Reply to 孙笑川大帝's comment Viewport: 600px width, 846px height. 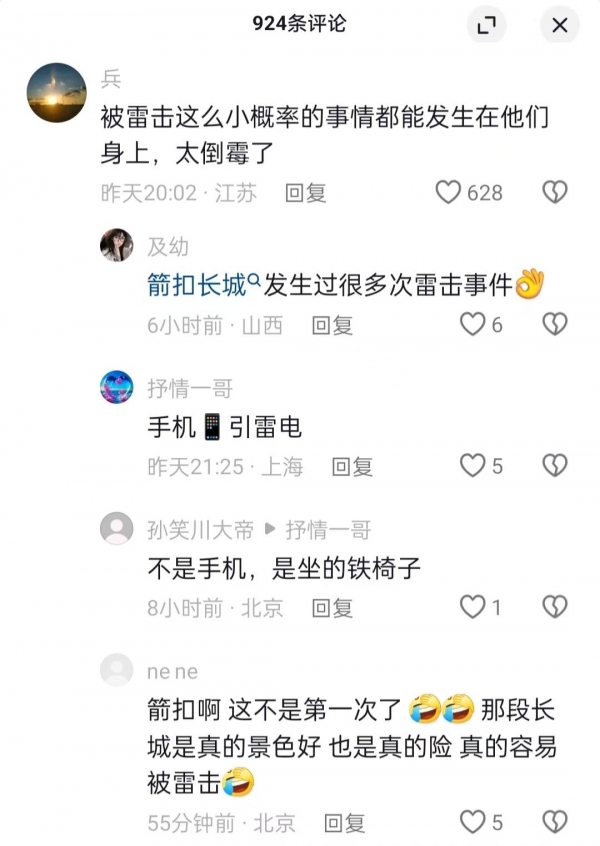[332, 607]
